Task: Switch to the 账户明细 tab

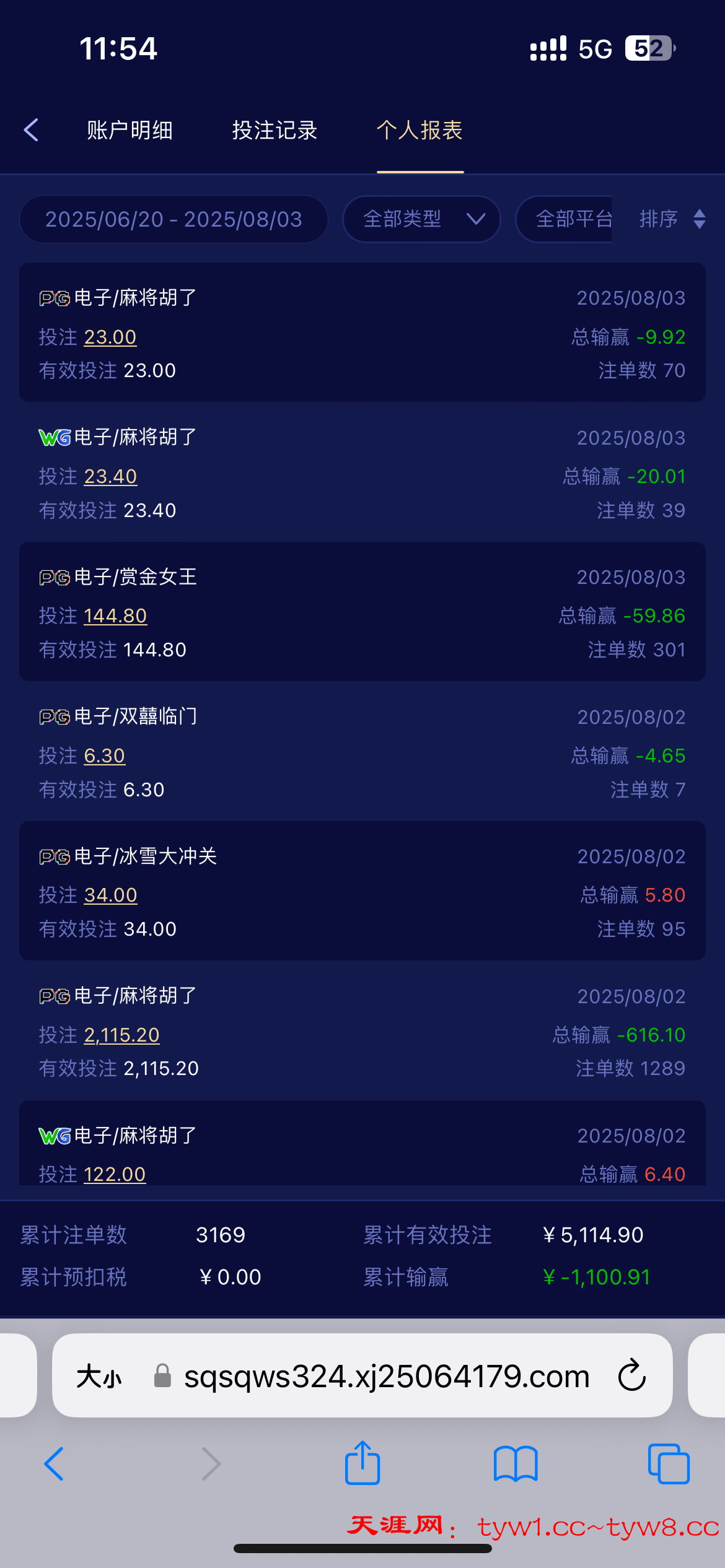Action: [x=130, y=130]
